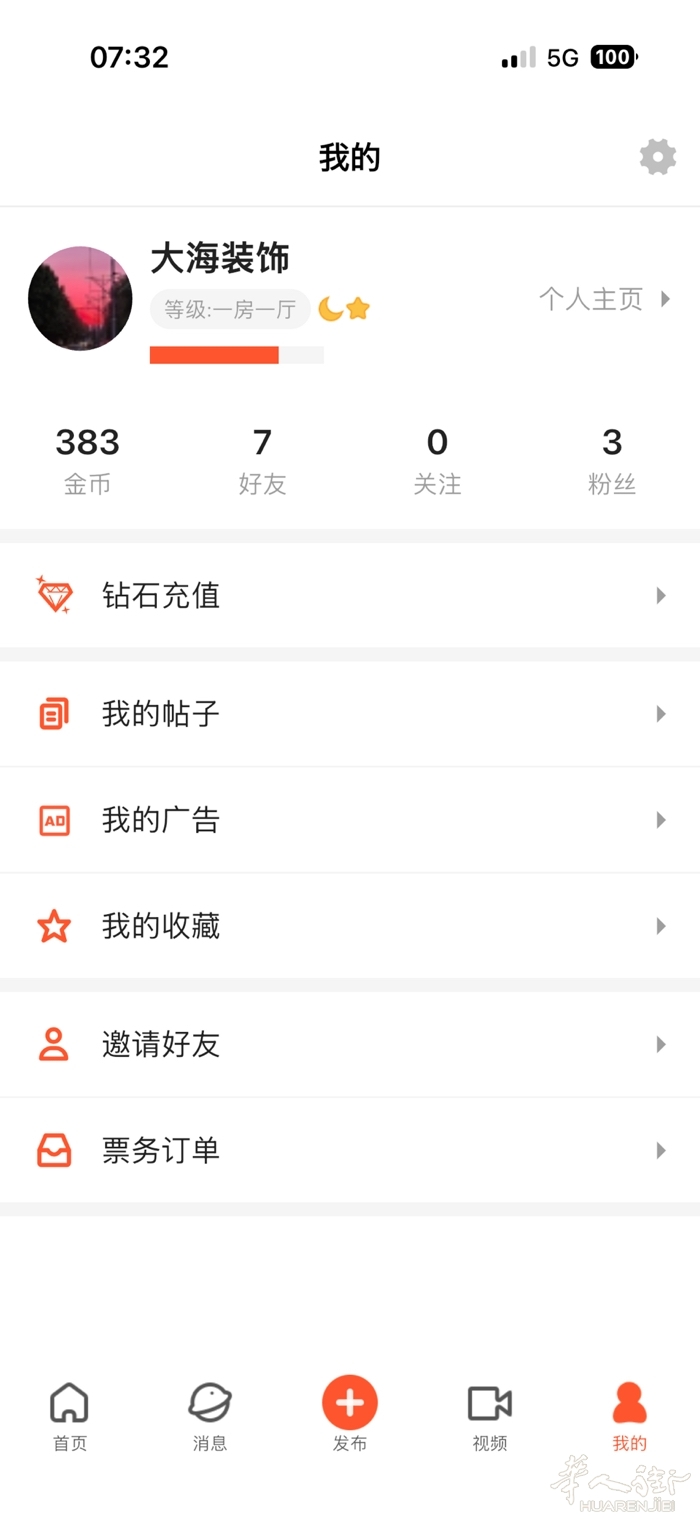Open 我的帖子 posts
Image resolution: width=700 pixels, height=1521 pixels.
tap(350, 714)
